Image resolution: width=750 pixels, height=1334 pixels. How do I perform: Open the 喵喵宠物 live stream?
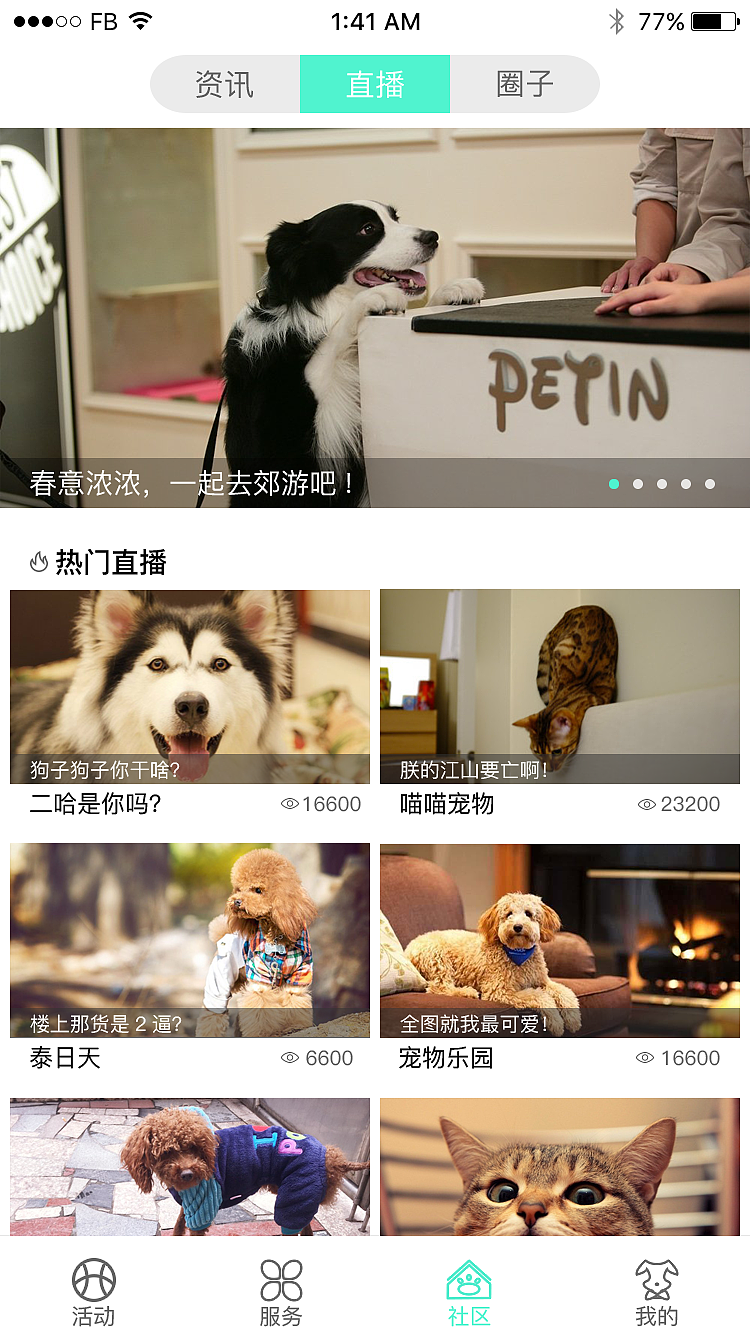(560, 687)
